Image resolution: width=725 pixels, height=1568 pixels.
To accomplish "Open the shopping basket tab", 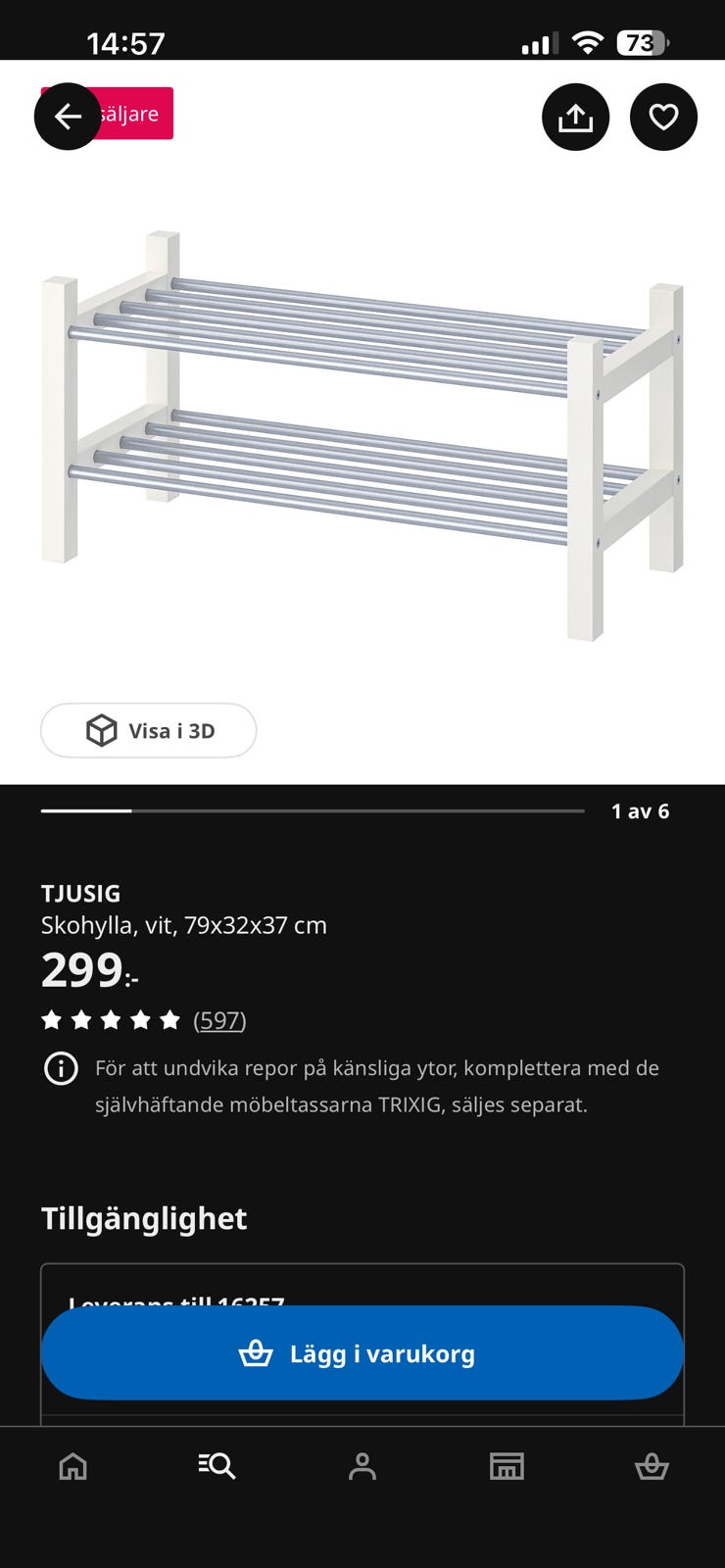I will [x=652, y=1466].
